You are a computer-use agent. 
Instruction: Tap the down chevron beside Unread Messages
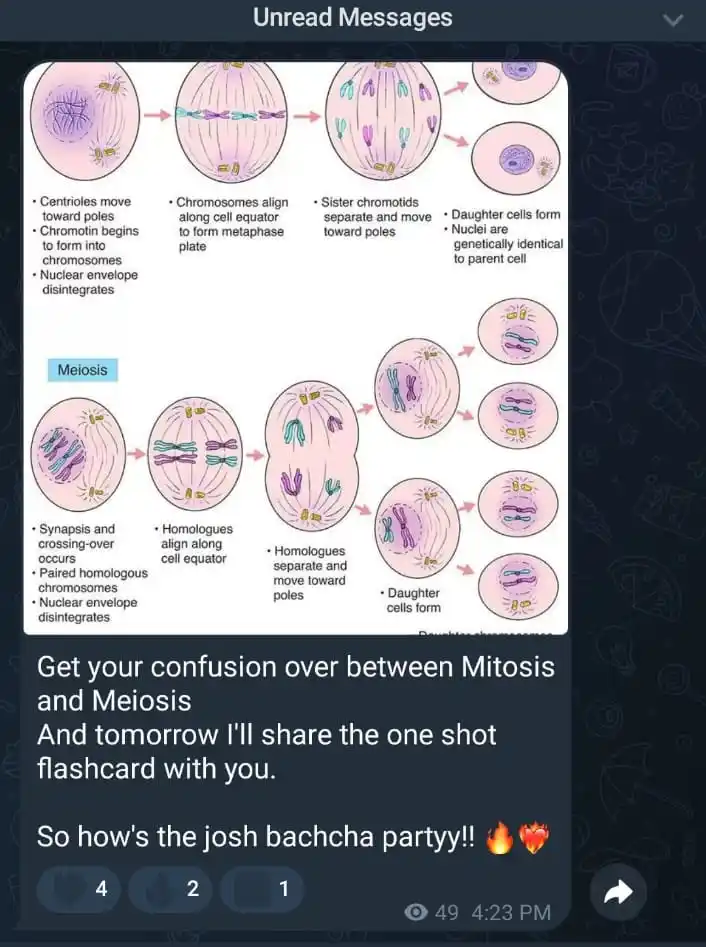(674, 20)
